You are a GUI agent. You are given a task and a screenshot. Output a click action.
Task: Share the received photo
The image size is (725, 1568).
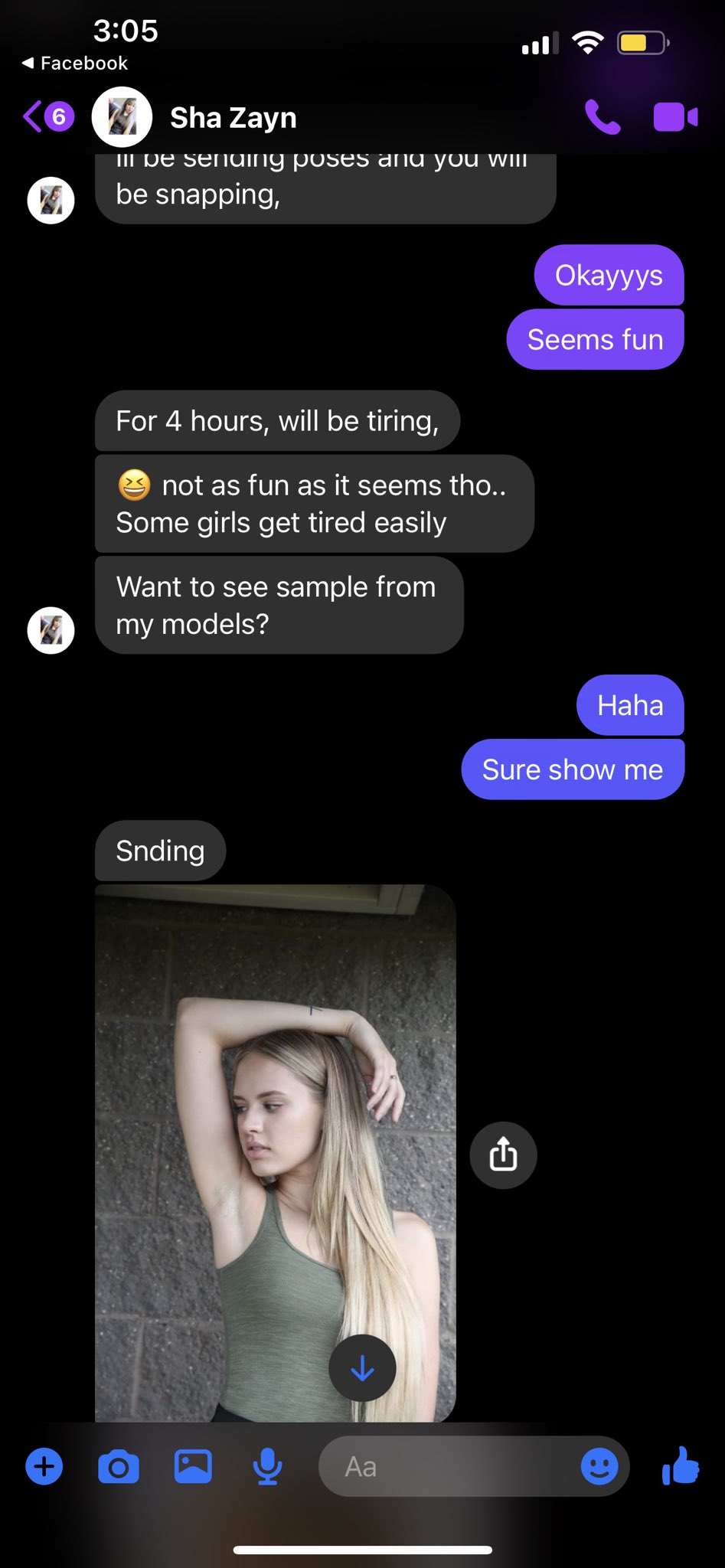[503, 1155]
